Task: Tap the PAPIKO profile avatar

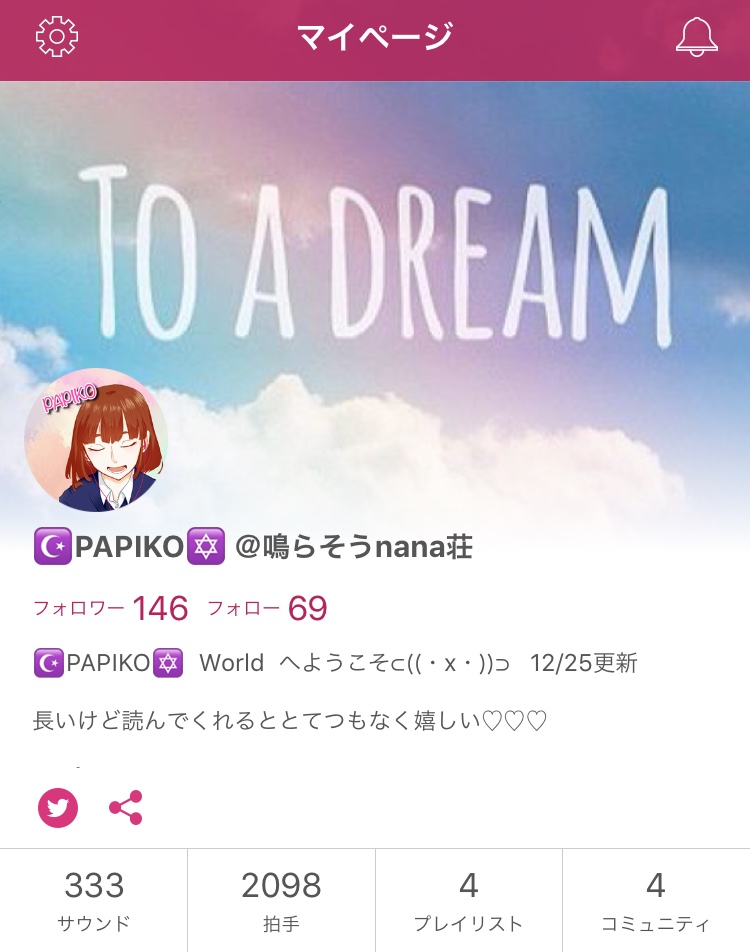Action: tap(96, 441)
